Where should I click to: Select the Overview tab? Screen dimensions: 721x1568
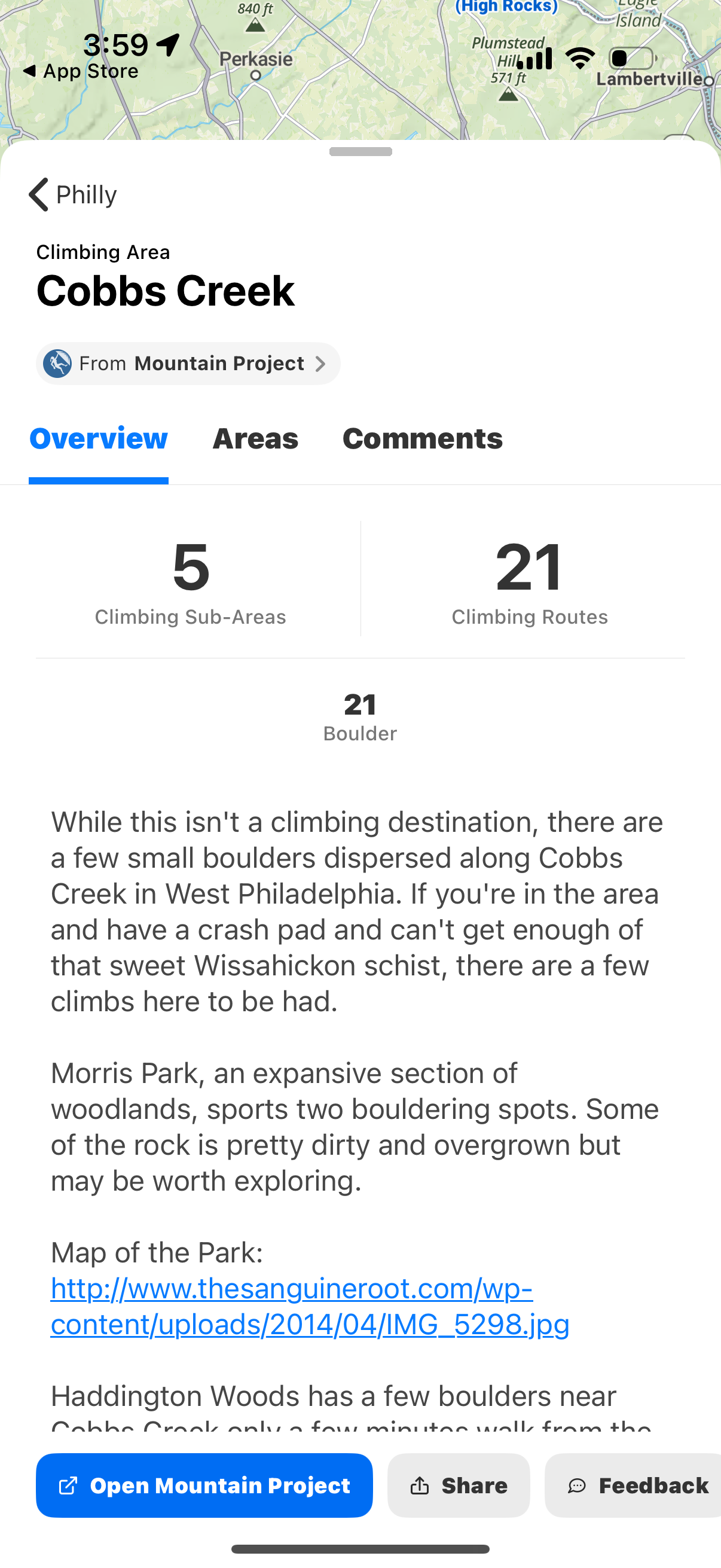click(x=98, y=438)
